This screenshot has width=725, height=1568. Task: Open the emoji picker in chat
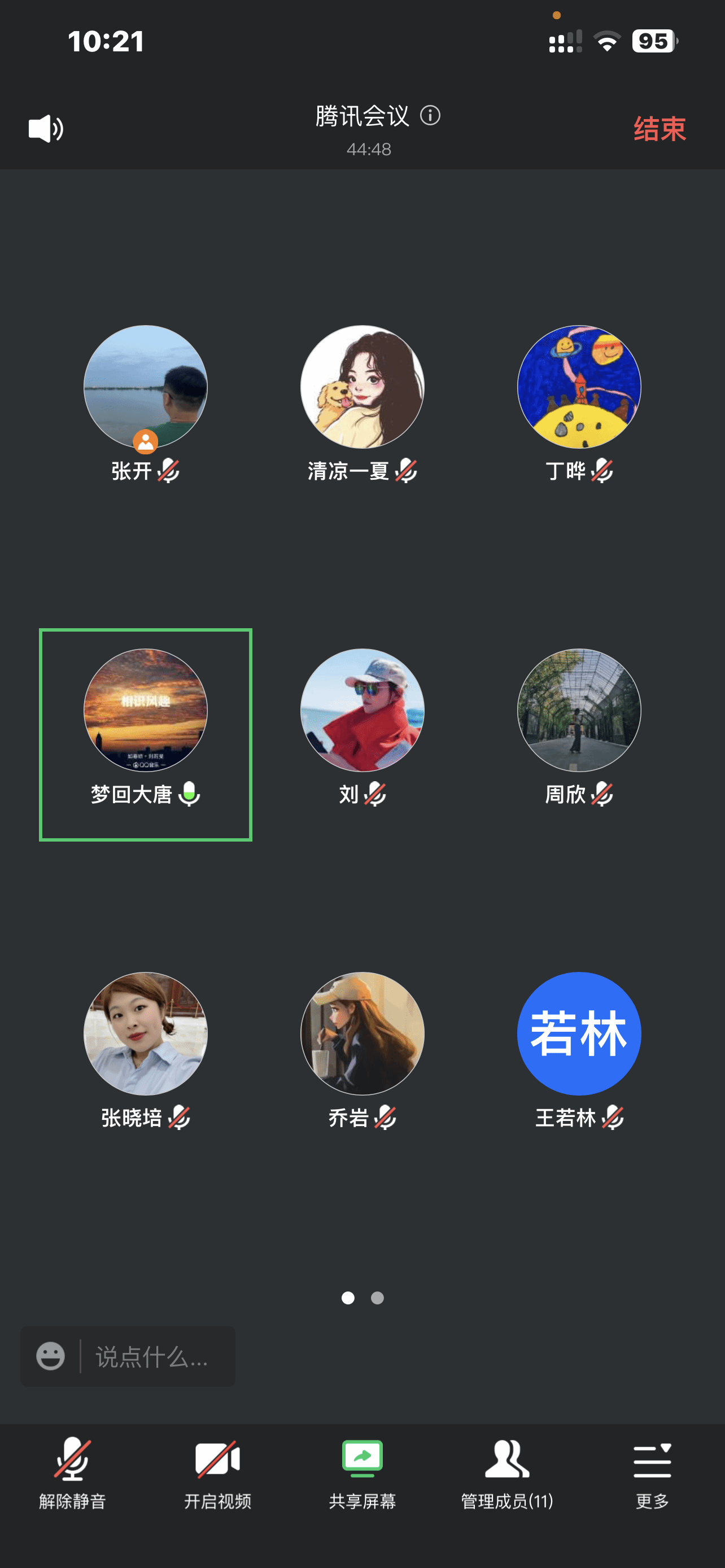click(50, 1357)
